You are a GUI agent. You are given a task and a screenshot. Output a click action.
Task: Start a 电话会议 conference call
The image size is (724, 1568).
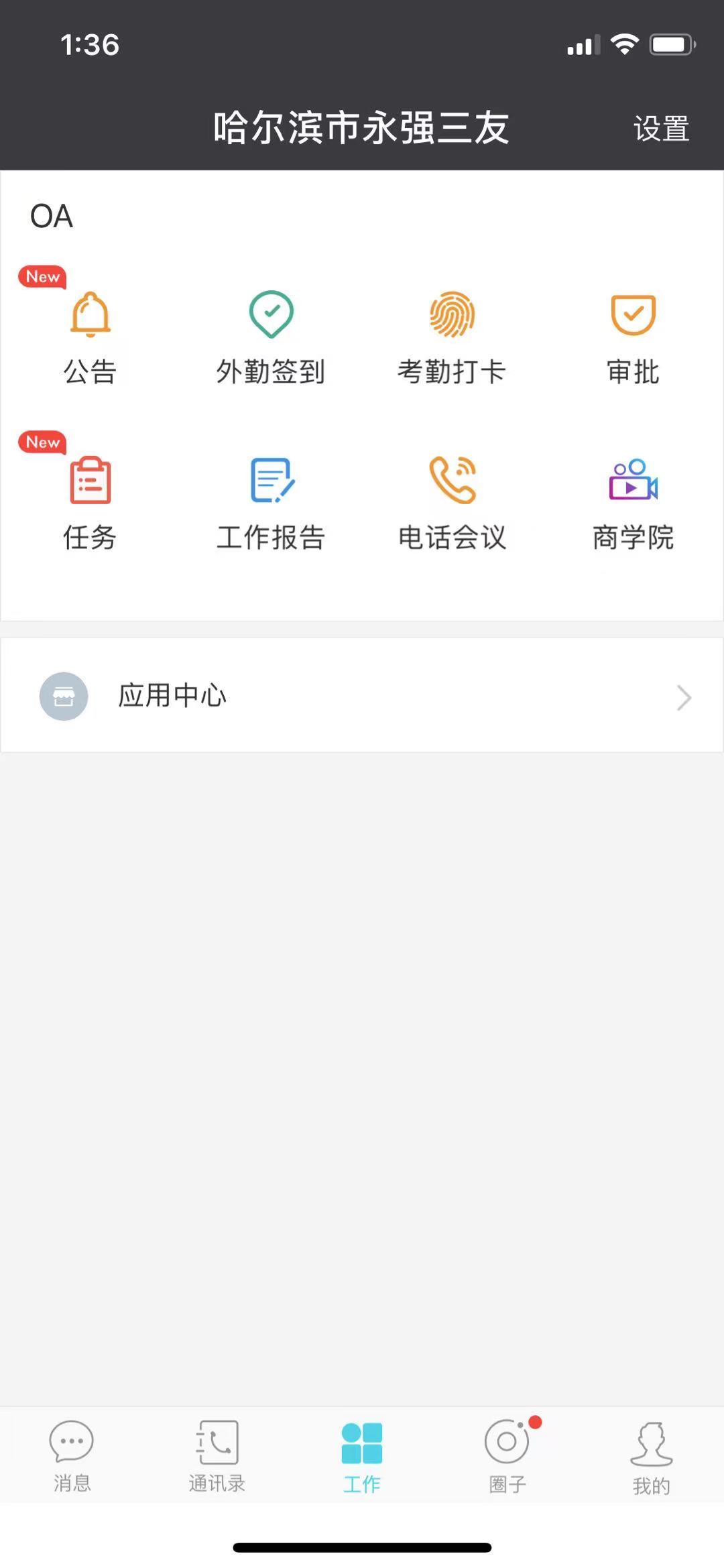click(452, 503)
